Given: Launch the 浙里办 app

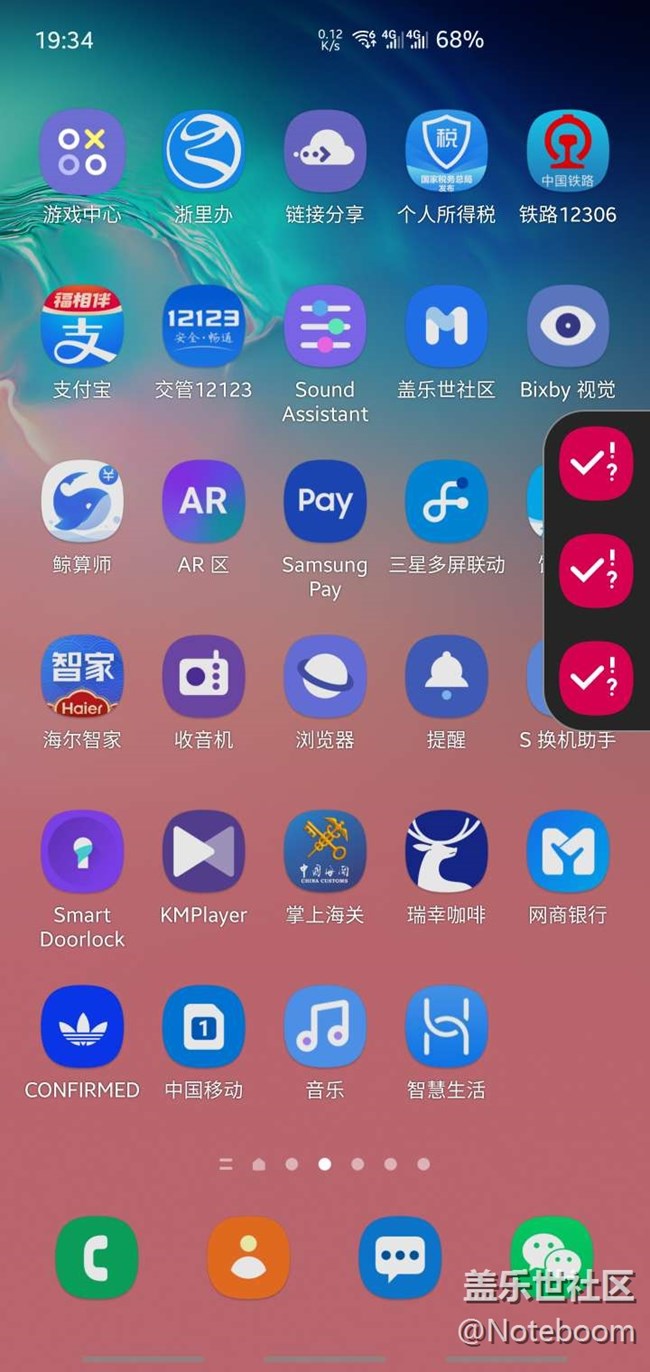Looking at the screenshot, I should [x=204, y=152].
